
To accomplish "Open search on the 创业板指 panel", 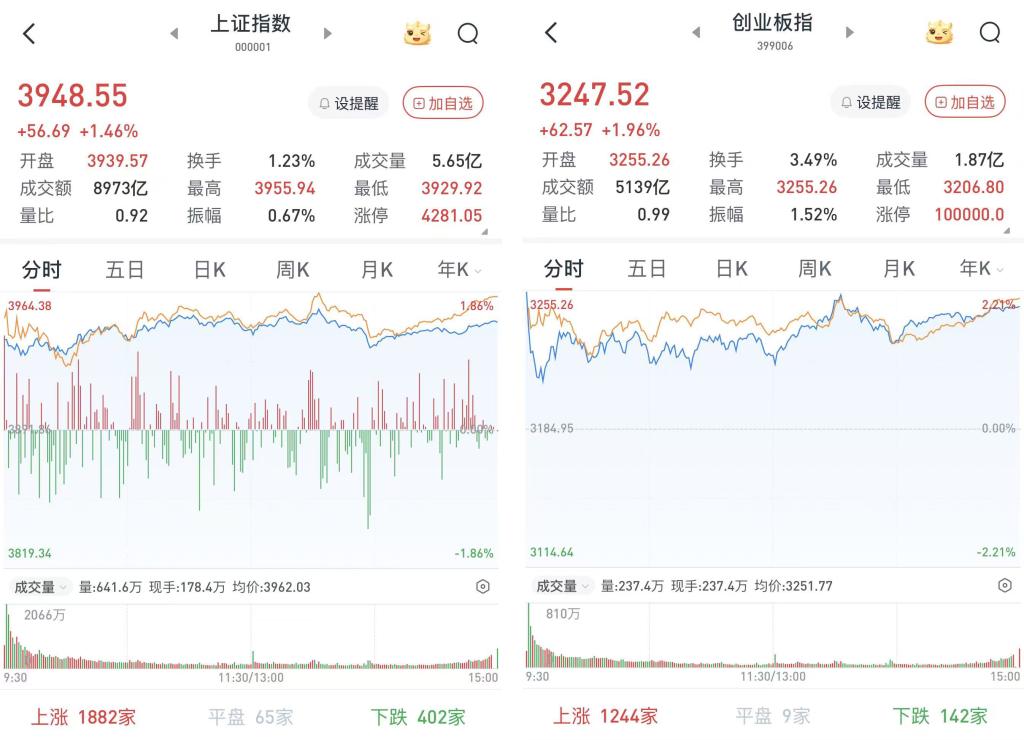I will (x=990, y=33).
